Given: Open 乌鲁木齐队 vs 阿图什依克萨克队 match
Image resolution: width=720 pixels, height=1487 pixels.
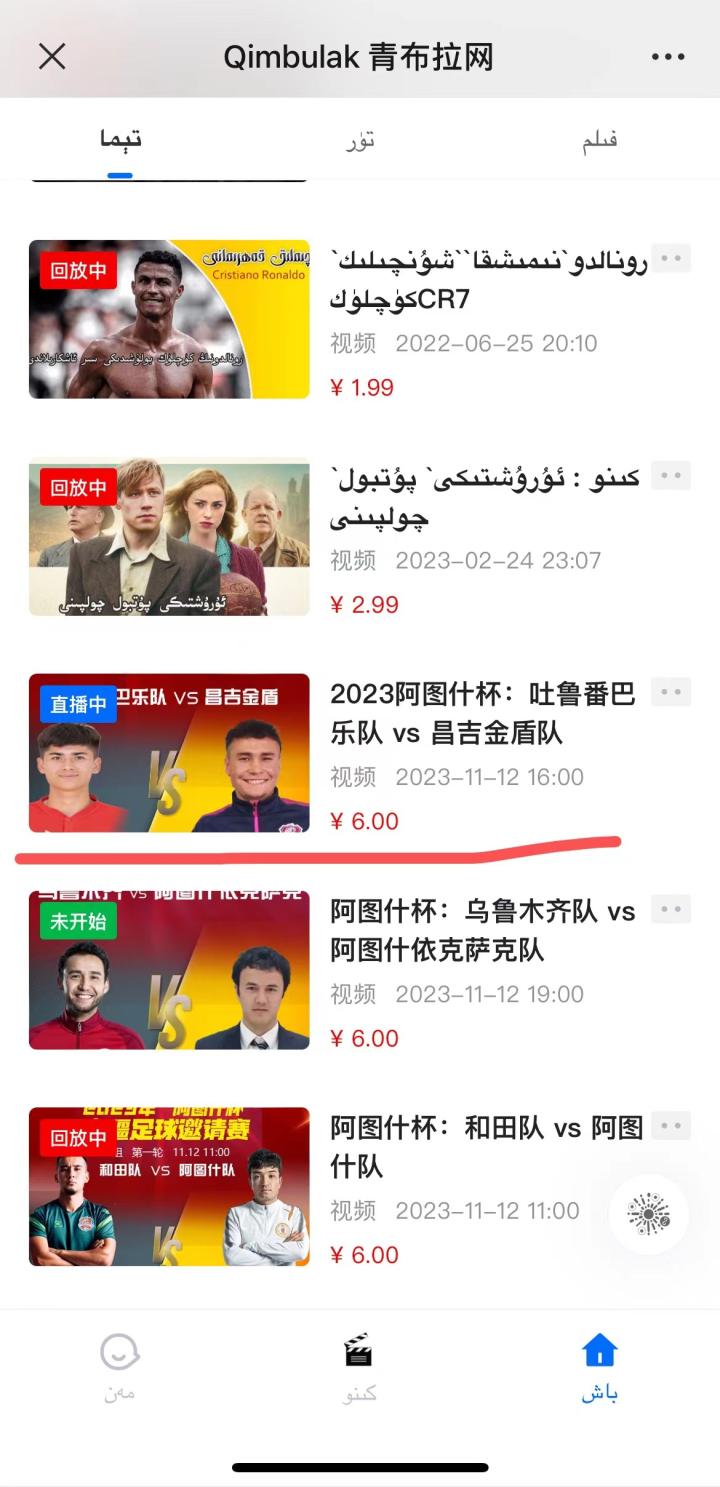Looking at the screenshot, I should coord(169,970).
